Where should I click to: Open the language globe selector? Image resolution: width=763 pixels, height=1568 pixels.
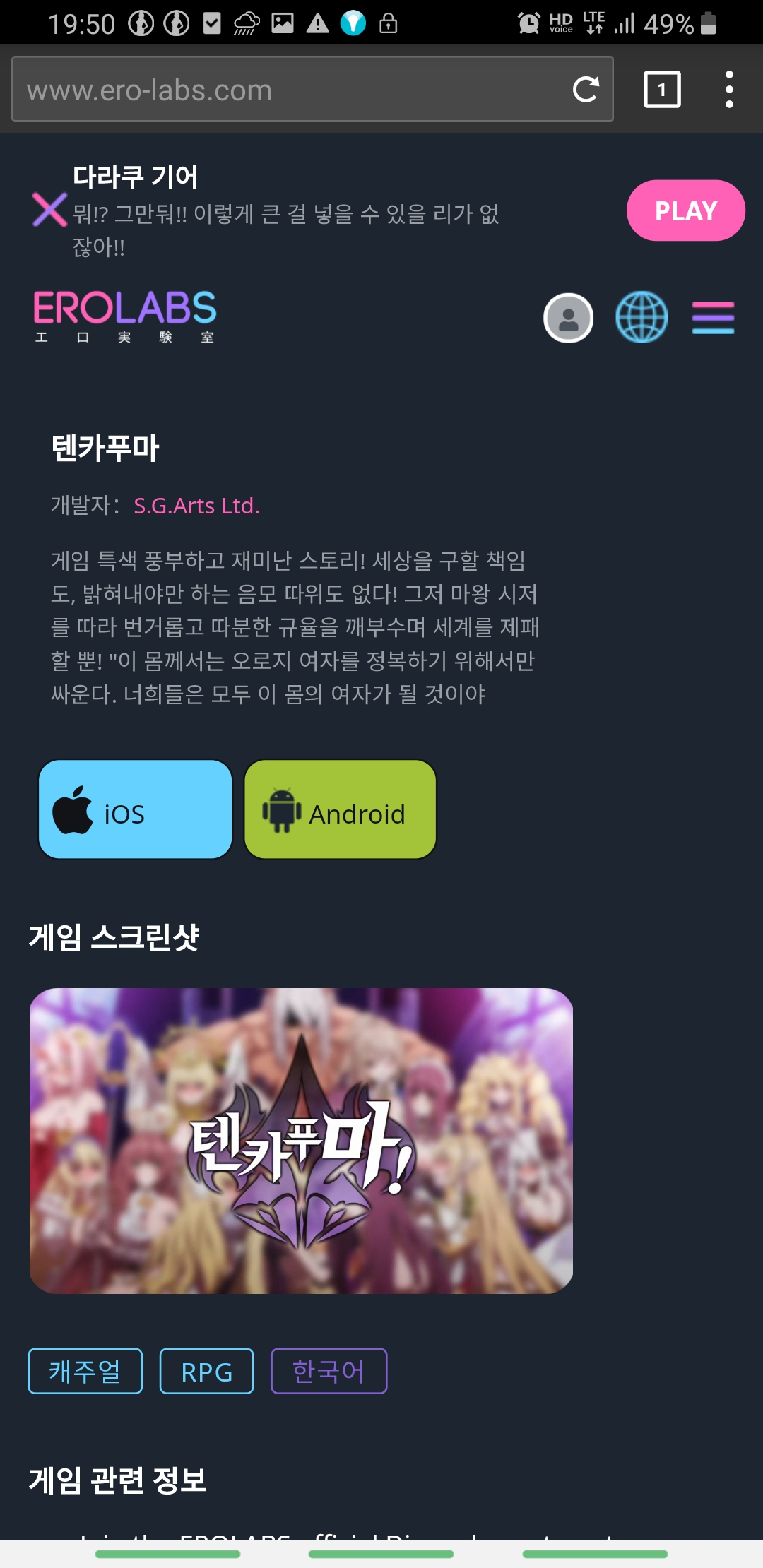click(x=641, y=317)
